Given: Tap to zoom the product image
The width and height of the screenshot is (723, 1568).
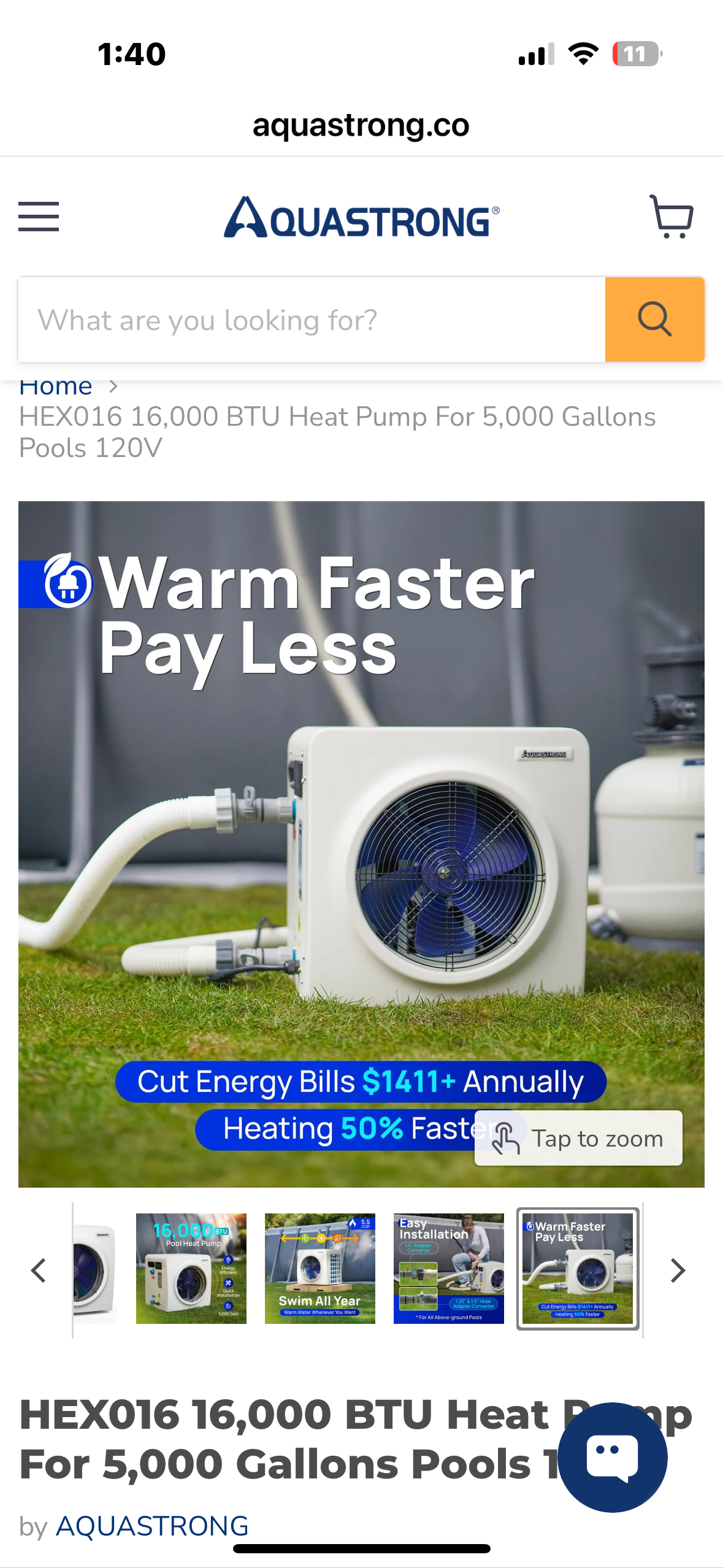Looking at the screenshot, I should tap(578, 1138).
